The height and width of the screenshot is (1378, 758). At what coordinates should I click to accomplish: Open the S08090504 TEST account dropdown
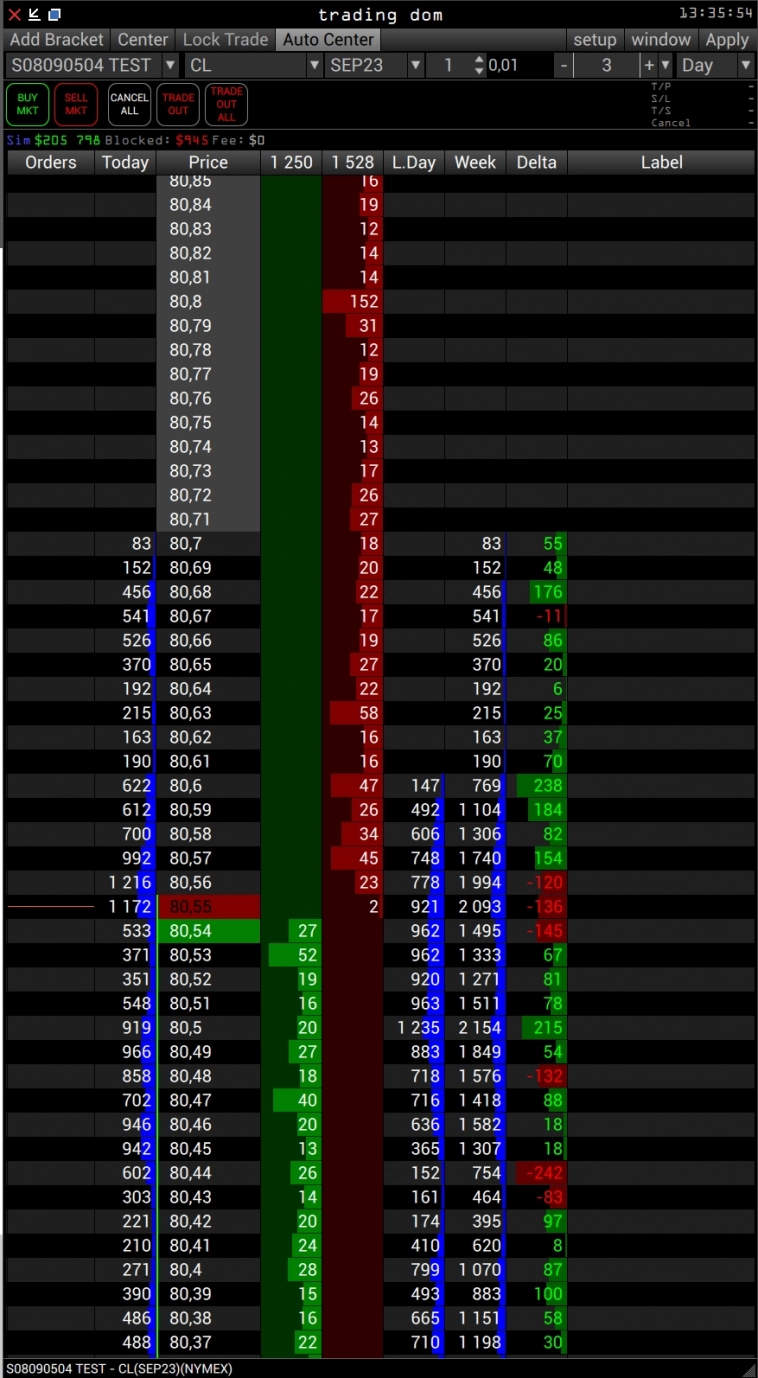pyautogui.click(x=169, y=66)
